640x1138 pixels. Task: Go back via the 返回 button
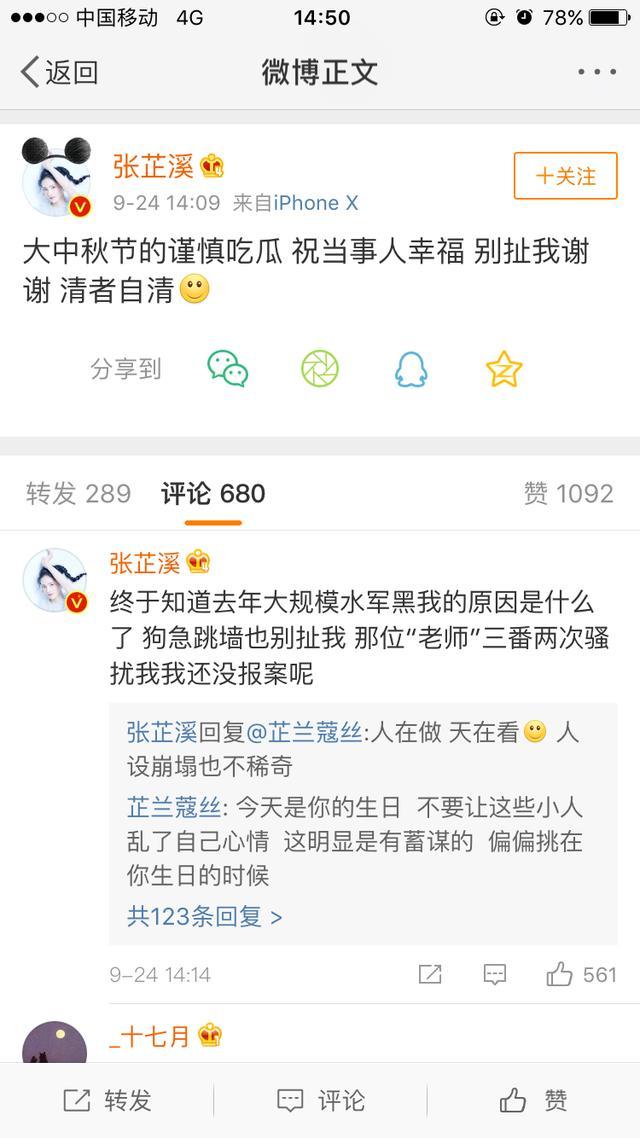click(x=60, y=72)
